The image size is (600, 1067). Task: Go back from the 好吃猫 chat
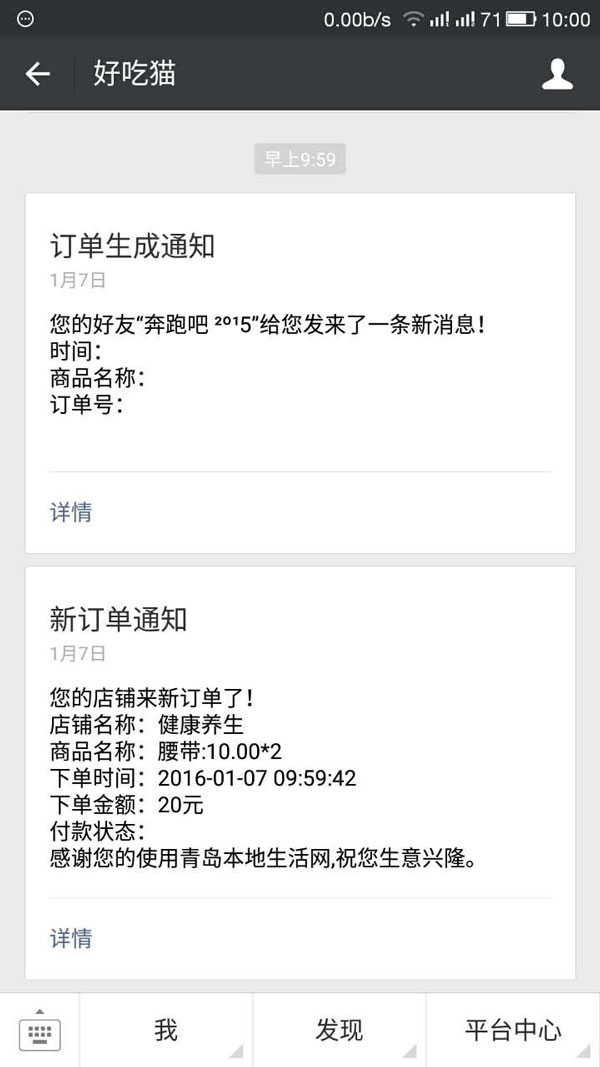37,74
